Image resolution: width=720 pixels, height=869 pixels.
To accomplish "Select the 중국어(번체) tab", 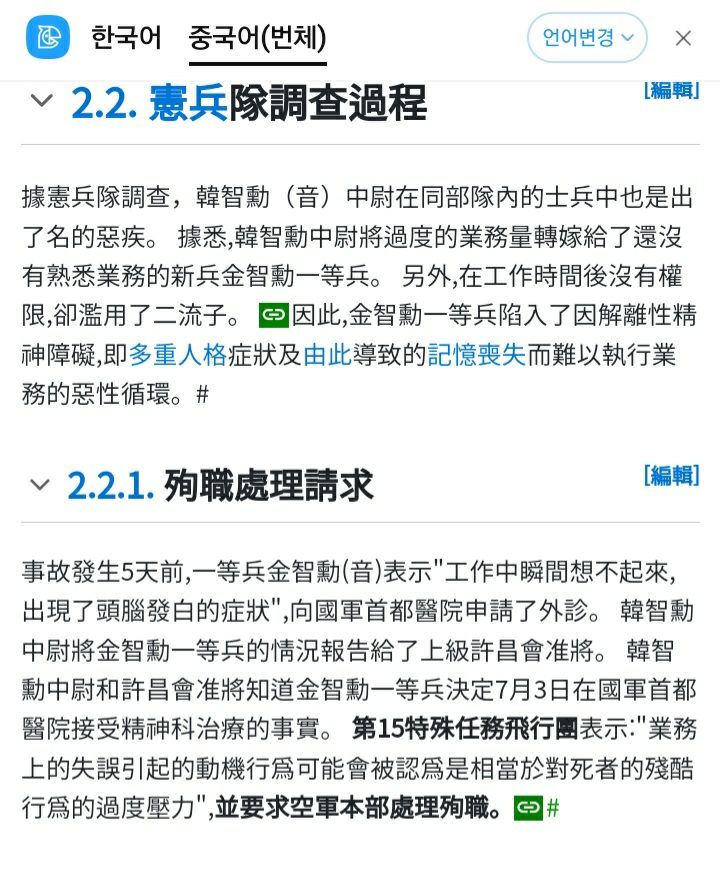I will click(x=258, y=38).
